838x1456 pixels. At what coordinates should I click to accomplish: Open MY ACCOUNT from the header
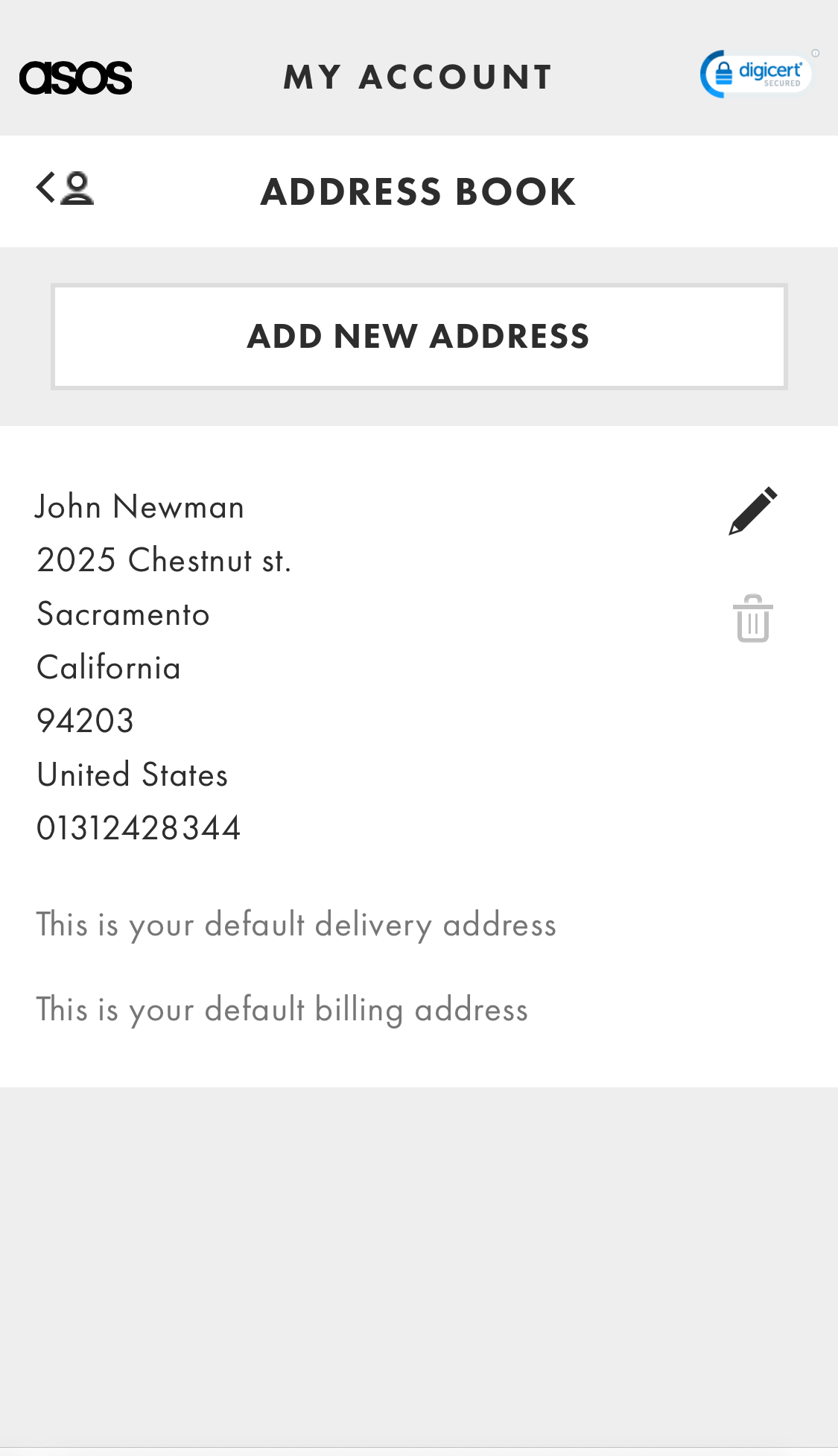[x=418, y=76]
